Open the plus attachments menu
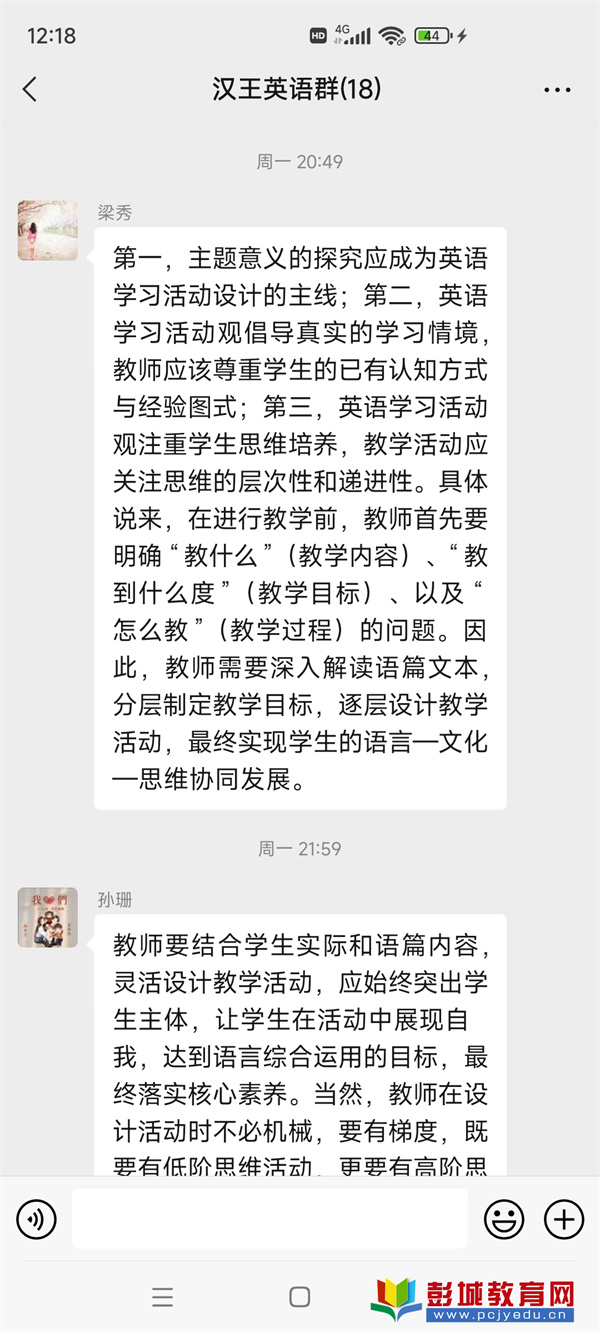Screen dimensions: 600x1333 click(563, 1219)
